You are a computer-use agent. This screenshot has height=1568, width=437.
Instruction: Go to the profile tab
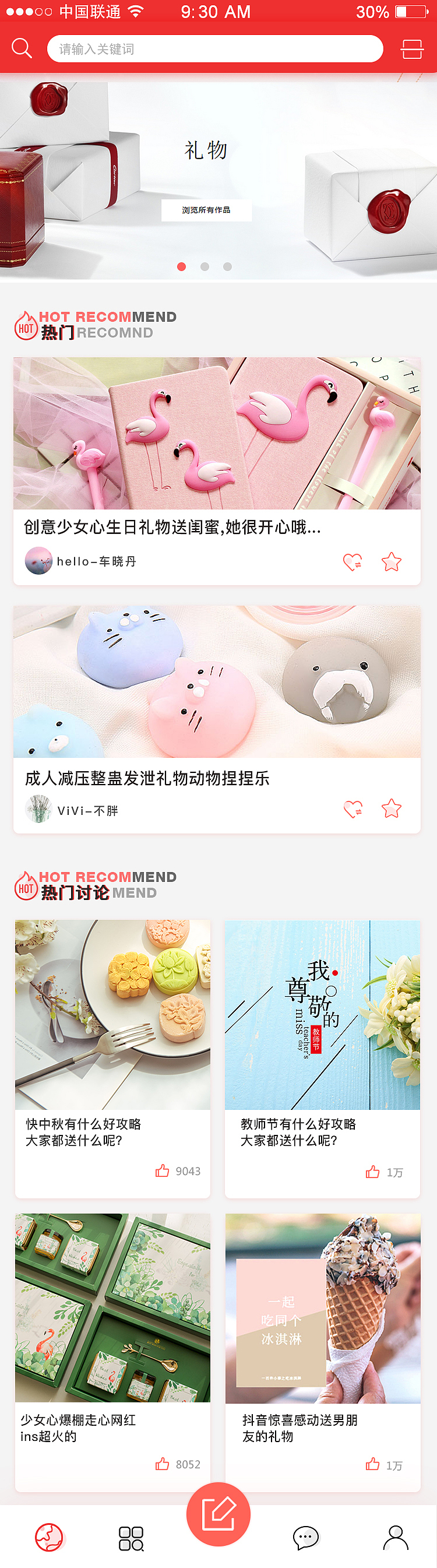point(396,1538)
